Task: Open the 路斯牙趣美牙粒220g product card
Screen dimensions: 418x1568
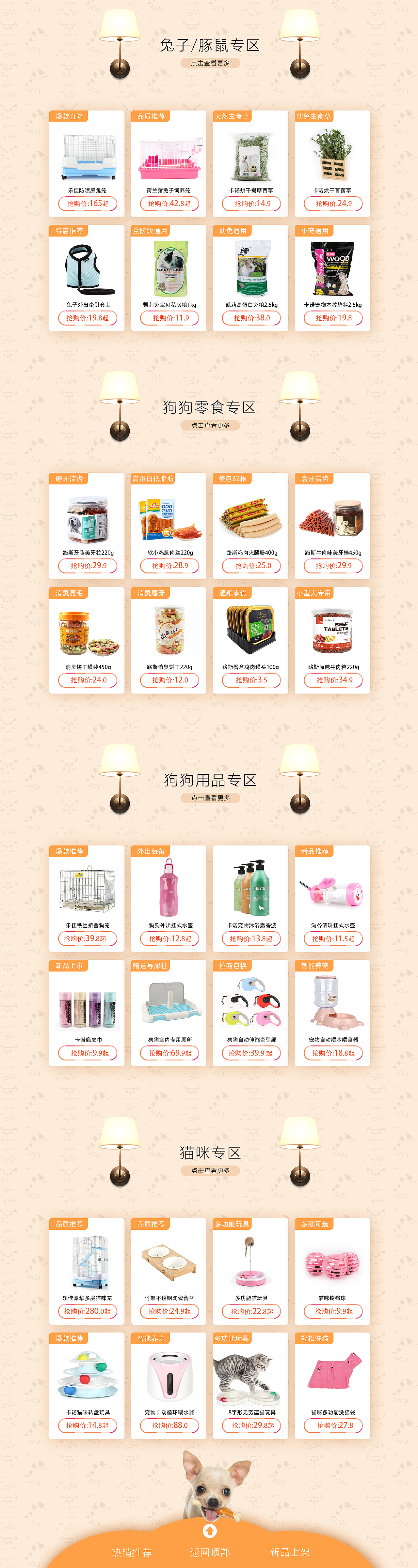Action: pyautogui.click(x=87, y=526)
